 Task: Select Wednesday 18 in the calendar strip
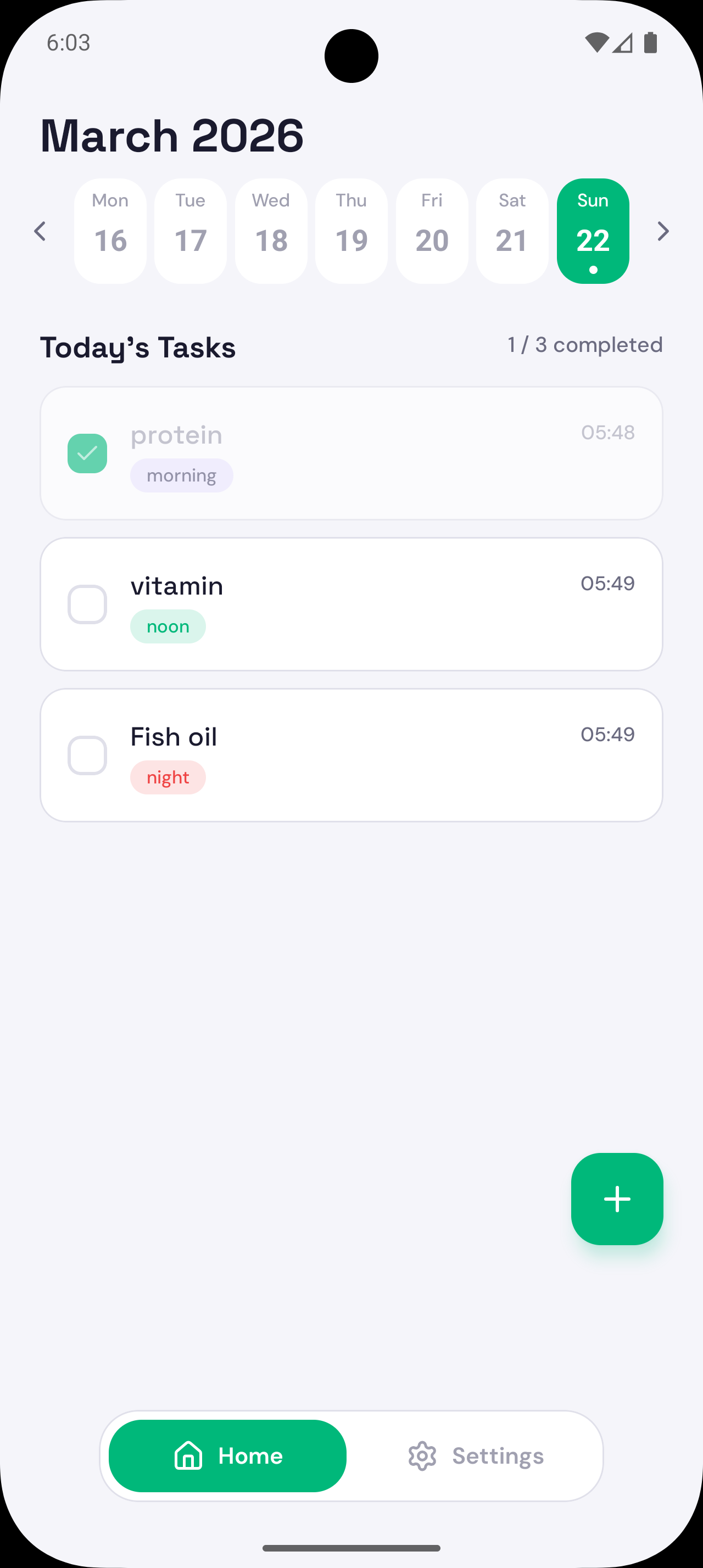point(271,231)
